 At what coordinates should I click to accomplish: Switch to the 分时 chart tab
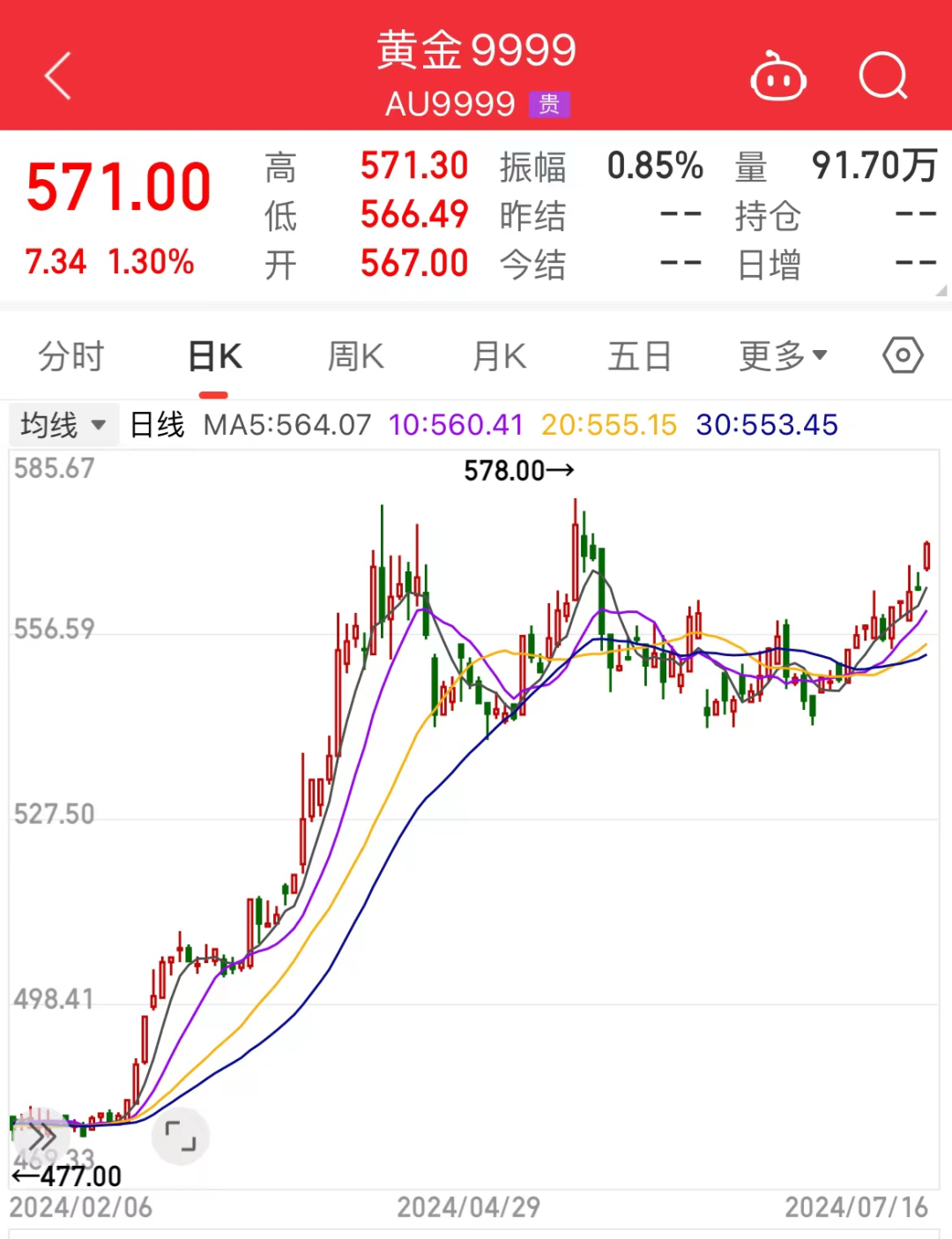click(x=71, y=357)
